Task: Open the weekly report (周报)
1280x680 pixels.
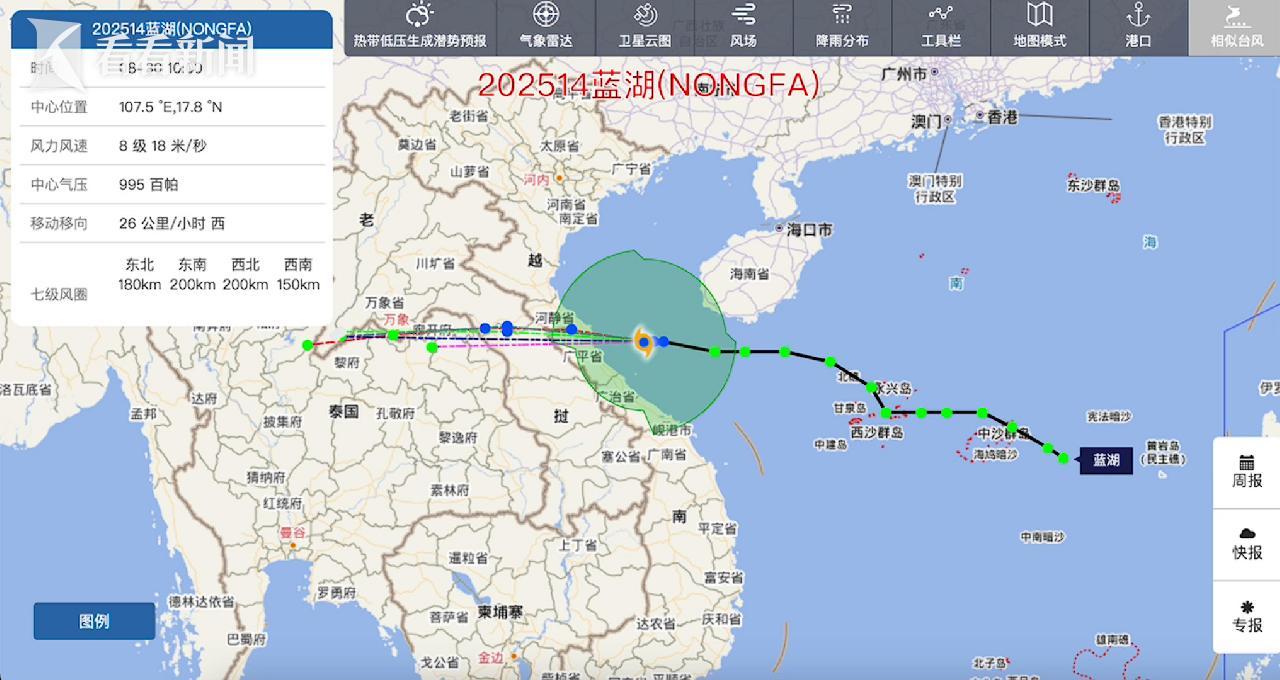Action: coord(1247,472)
